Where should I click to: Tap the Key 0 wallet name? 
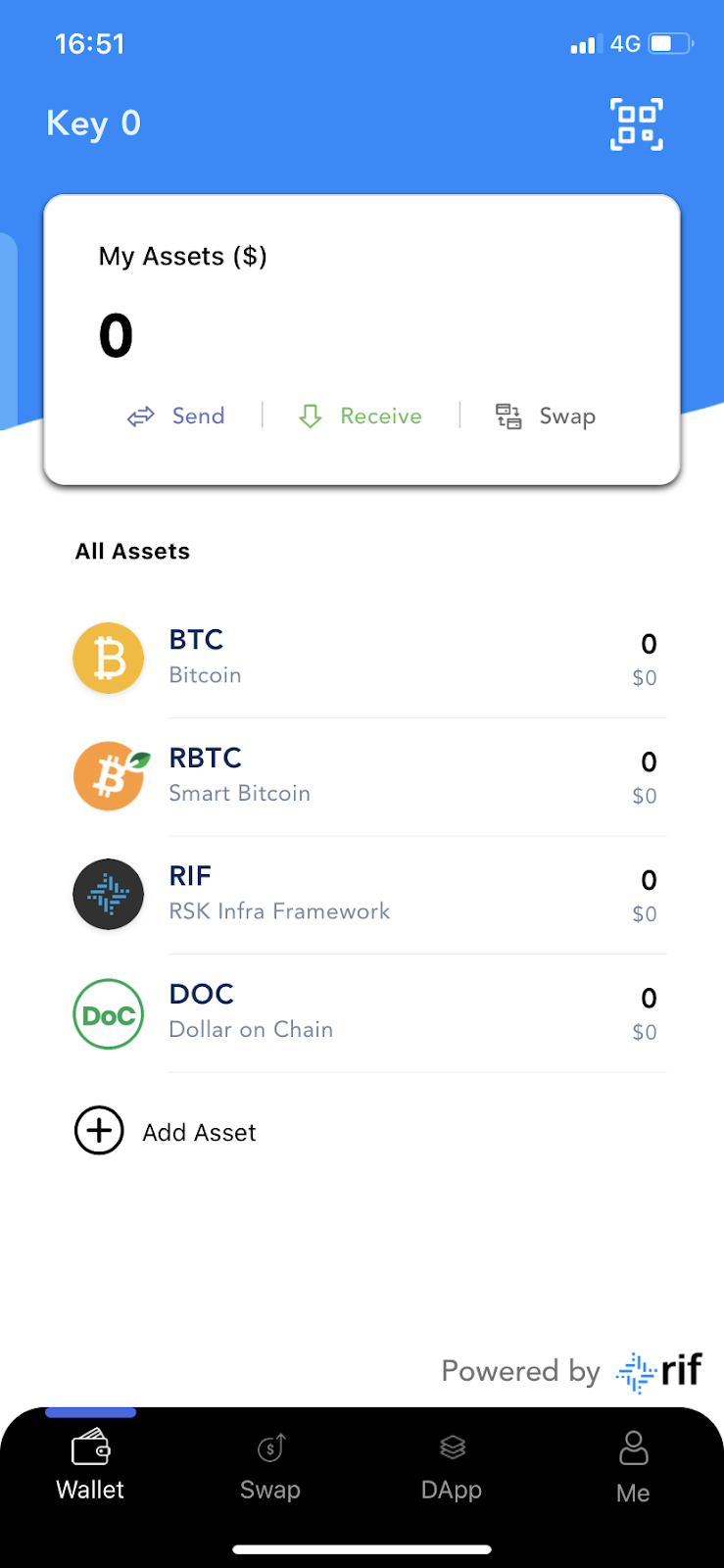(93, 123)
